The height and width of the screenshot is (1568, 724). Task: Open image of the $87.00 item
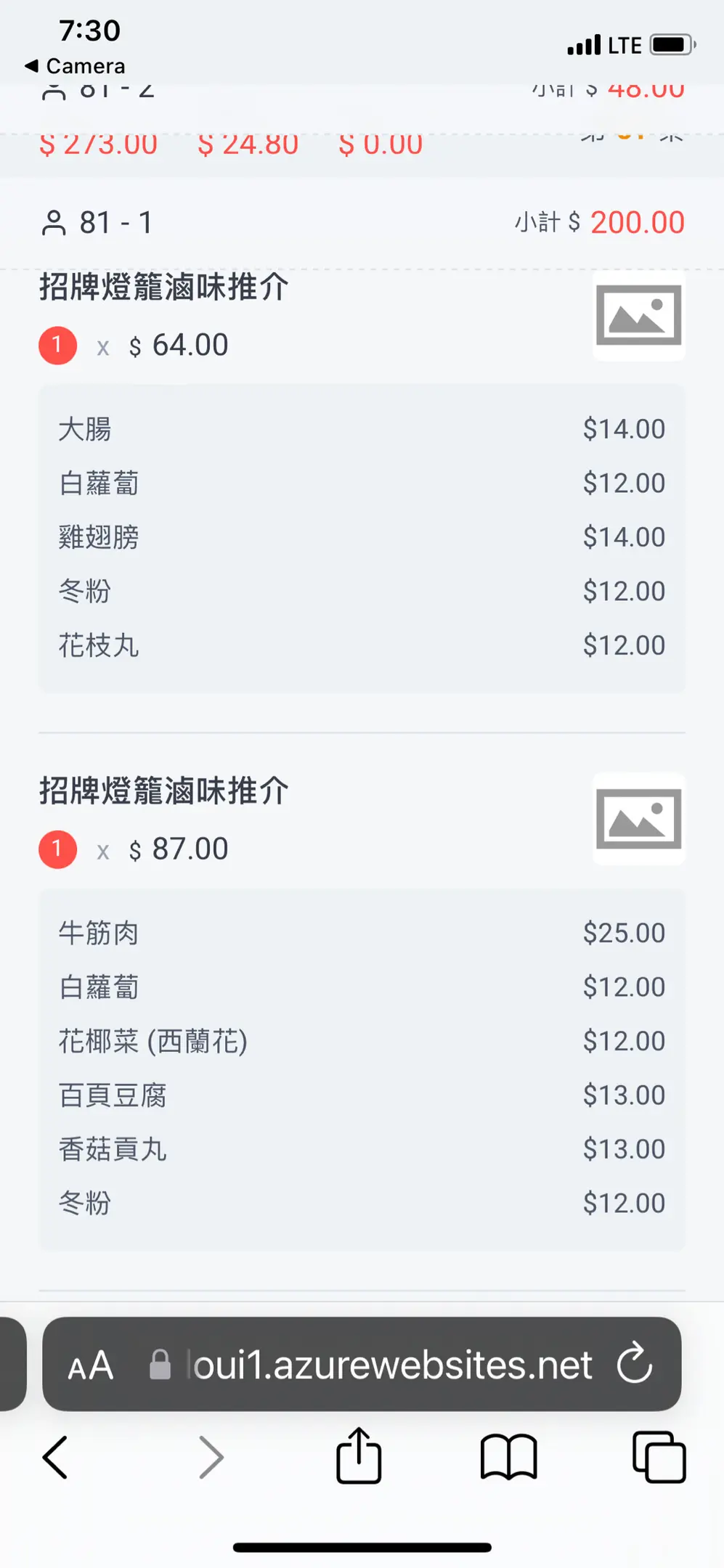click(x=639, y=819)
